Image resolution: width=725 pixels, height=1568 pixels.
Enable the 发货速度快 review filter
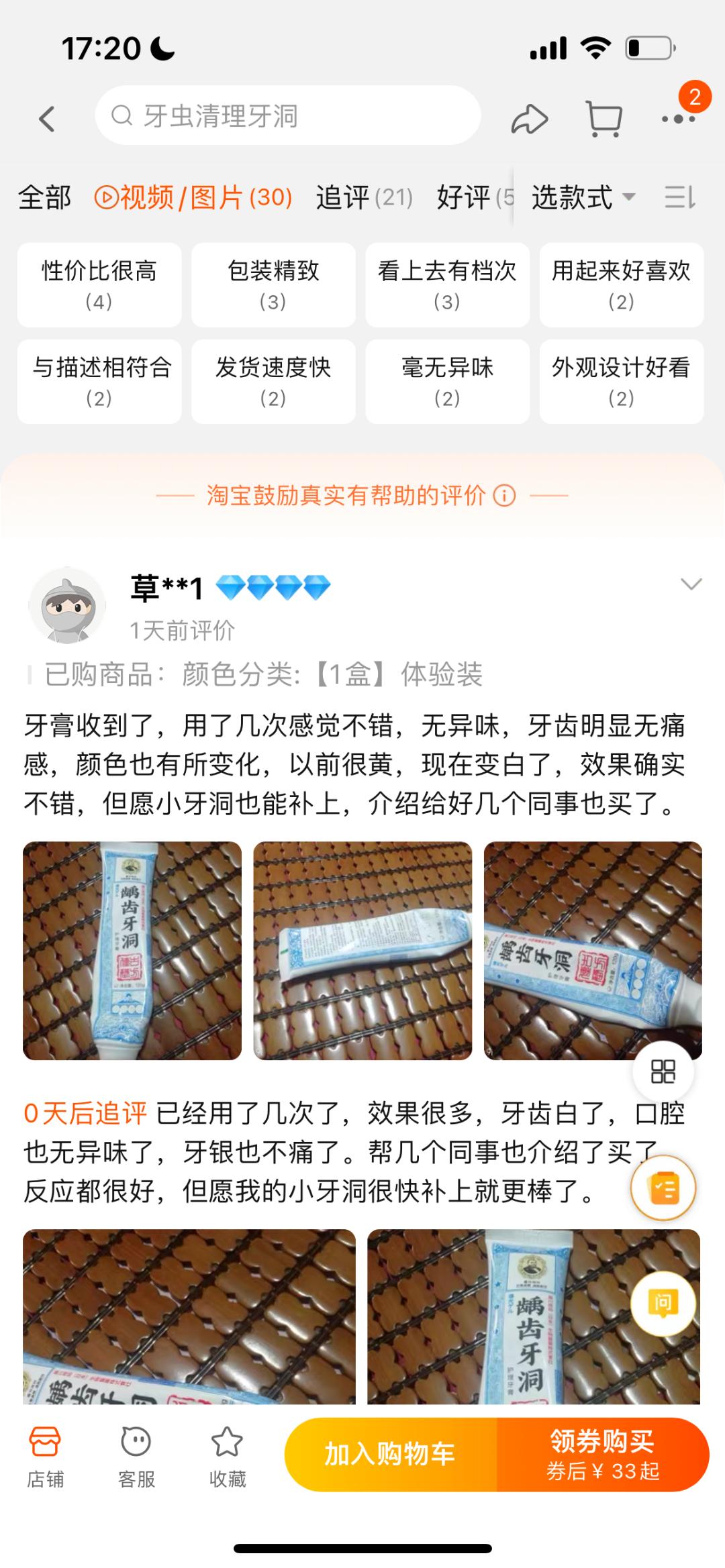(x=273, y=381)
